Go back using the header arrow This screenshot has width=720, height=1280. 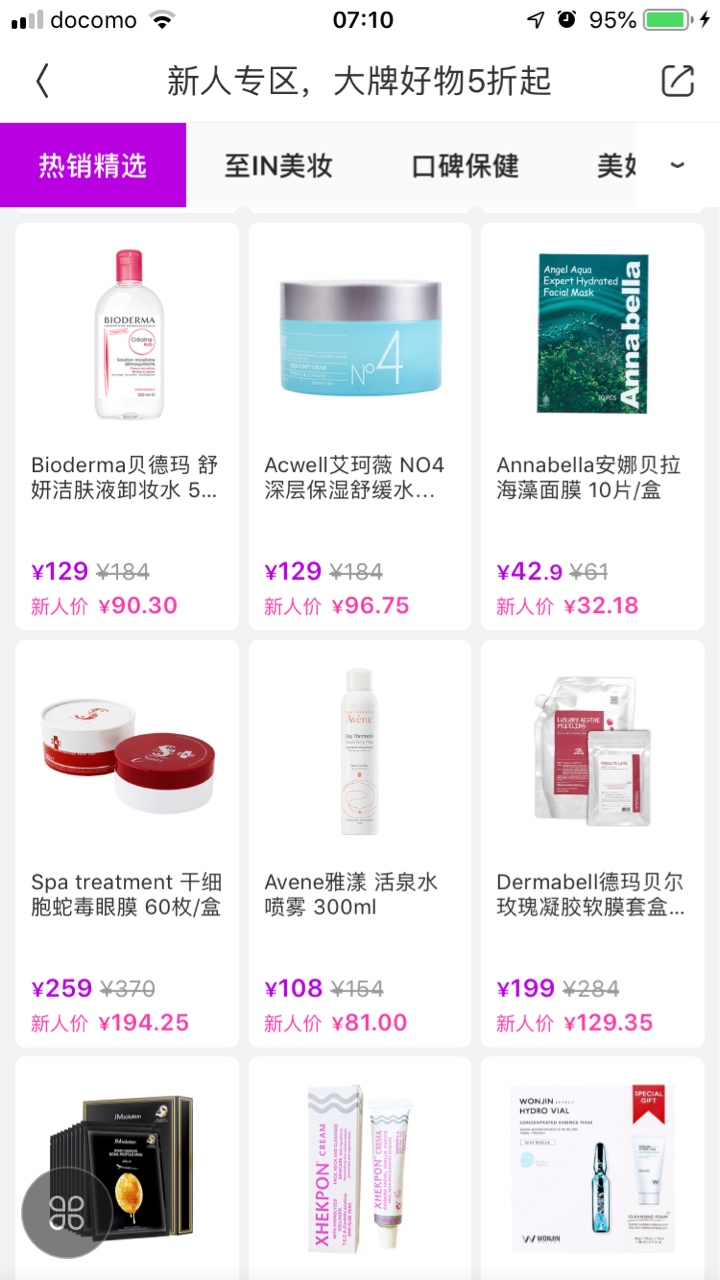[x=42, y=81]
